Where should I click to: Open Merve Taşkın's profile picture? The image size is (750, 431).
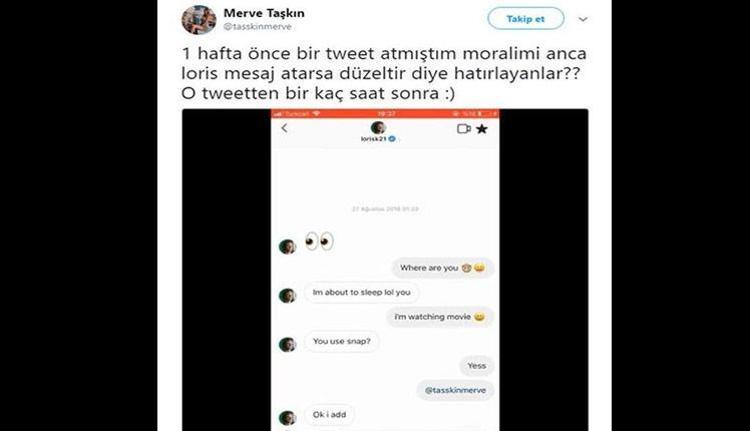coord(198,21)
